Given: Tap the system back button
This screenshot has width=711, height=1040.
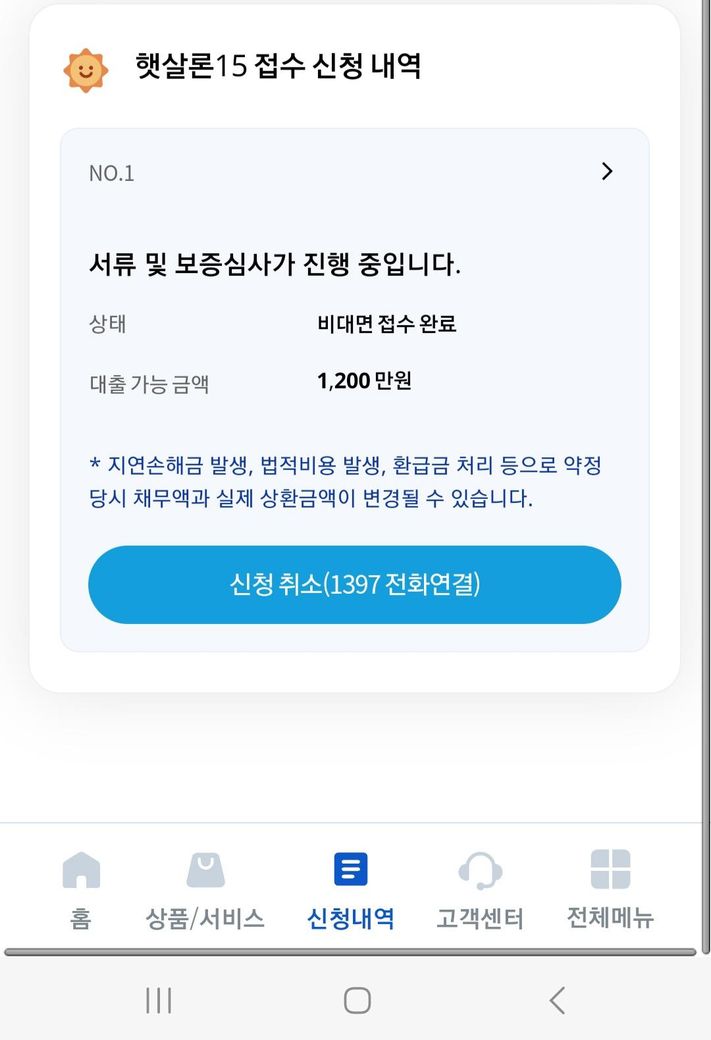Looking at the screenshot, I should 558,1000.
